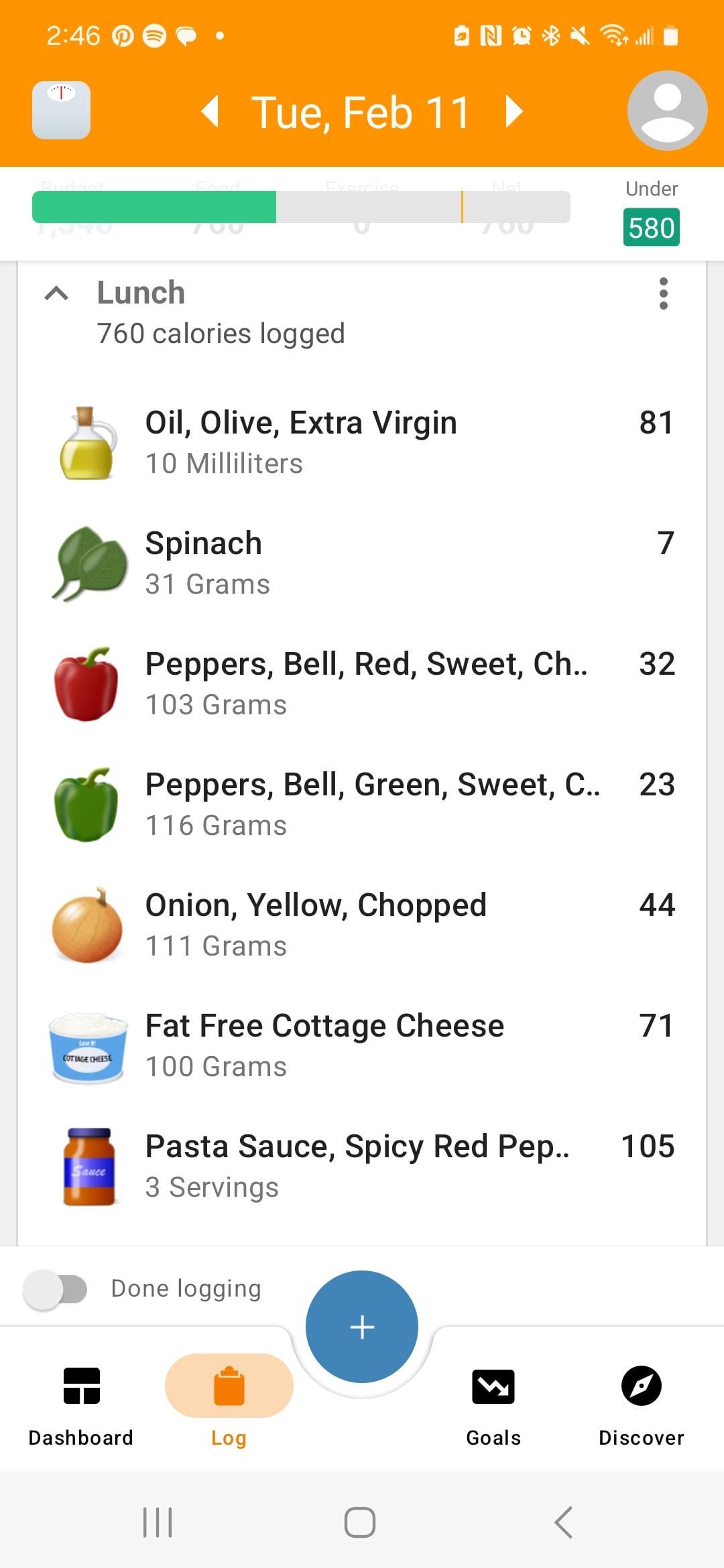Advance to the next day
724x1568 pixels.
coord(514,111)
